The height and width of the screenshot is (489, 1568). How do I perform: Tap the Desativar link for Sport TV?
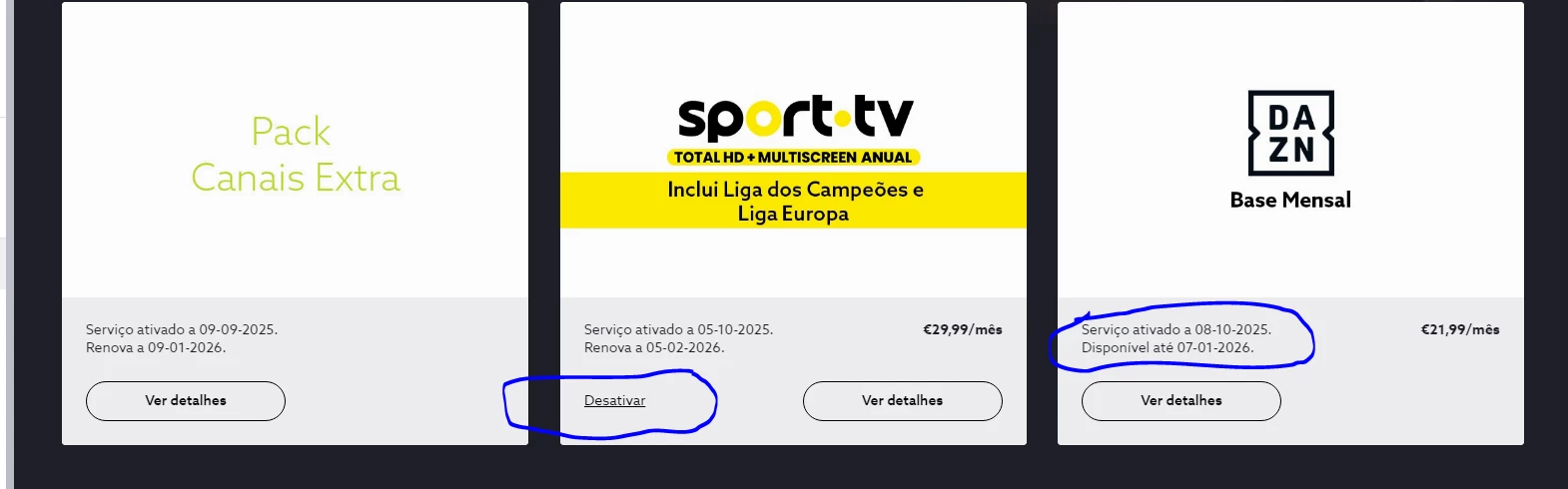pos(614,400)
